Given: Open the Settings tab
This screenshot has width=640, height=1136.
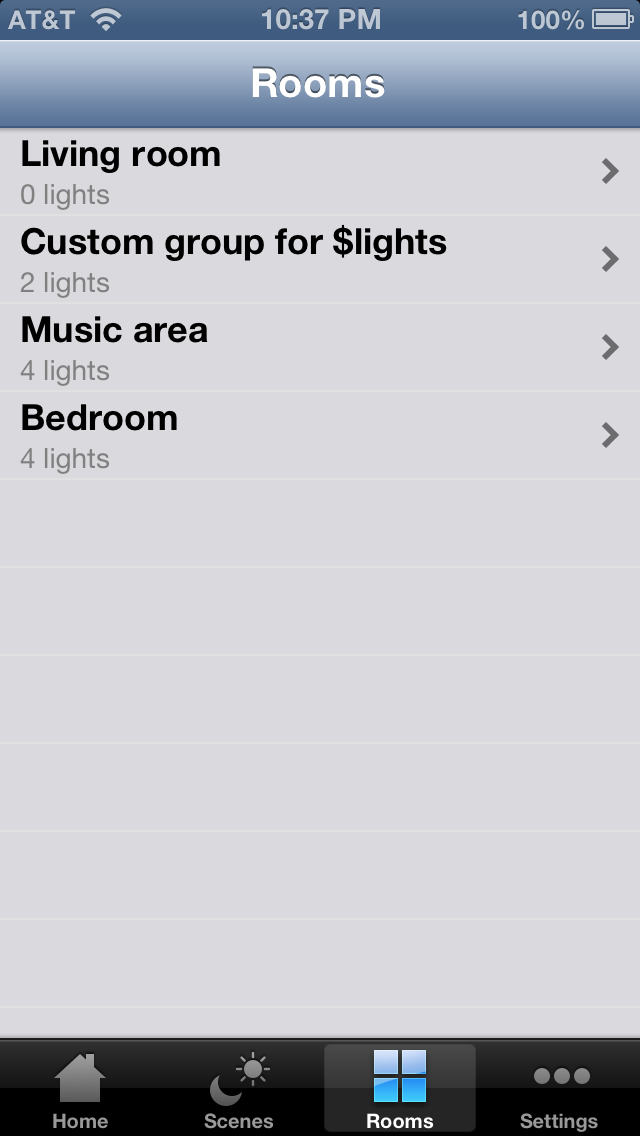Looking at the screenshot, I should (x=559, y=1090).
